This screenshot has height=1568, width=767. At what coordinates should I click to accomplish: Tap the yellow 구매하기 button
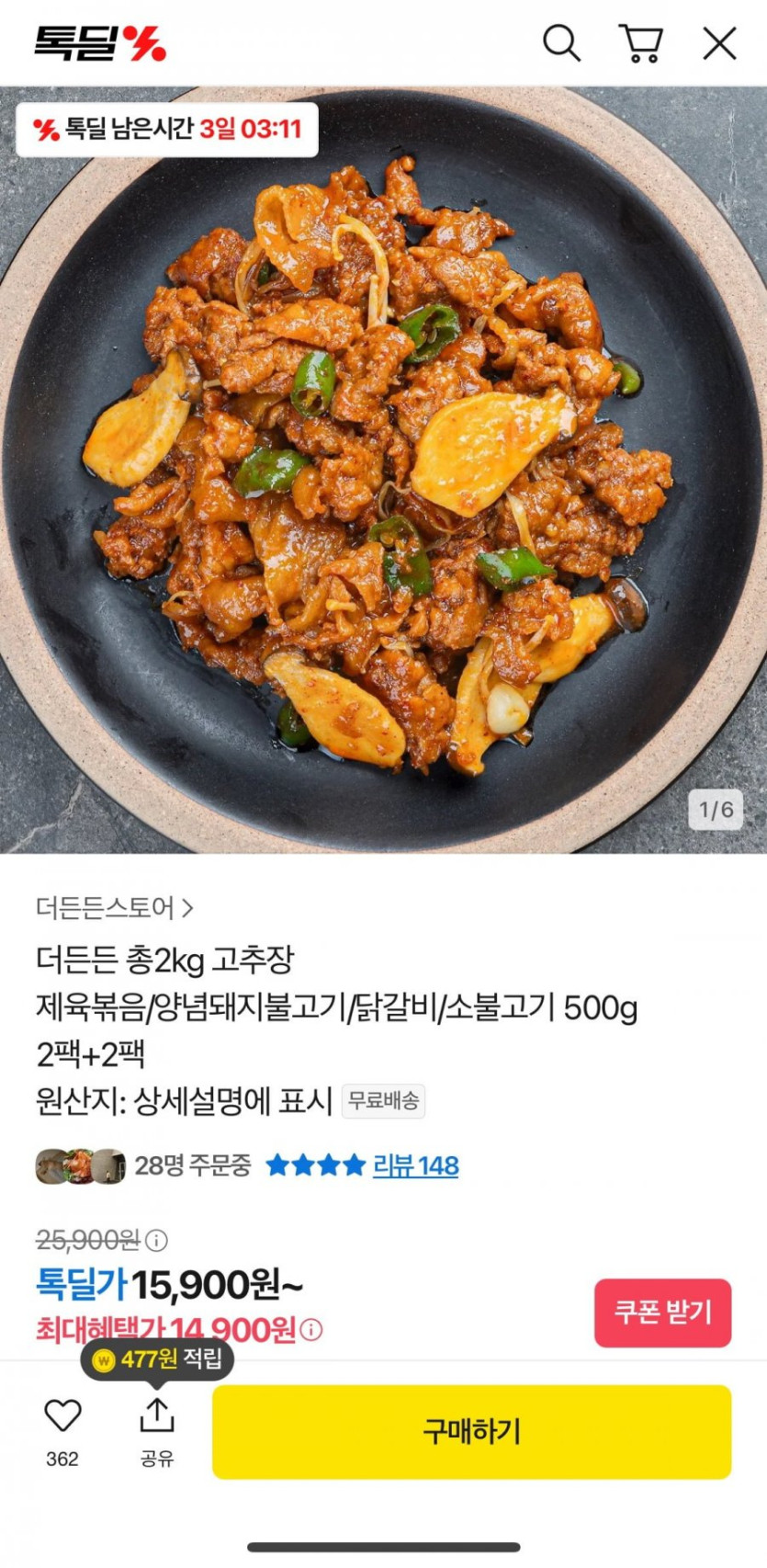[x=471, y=1431]
